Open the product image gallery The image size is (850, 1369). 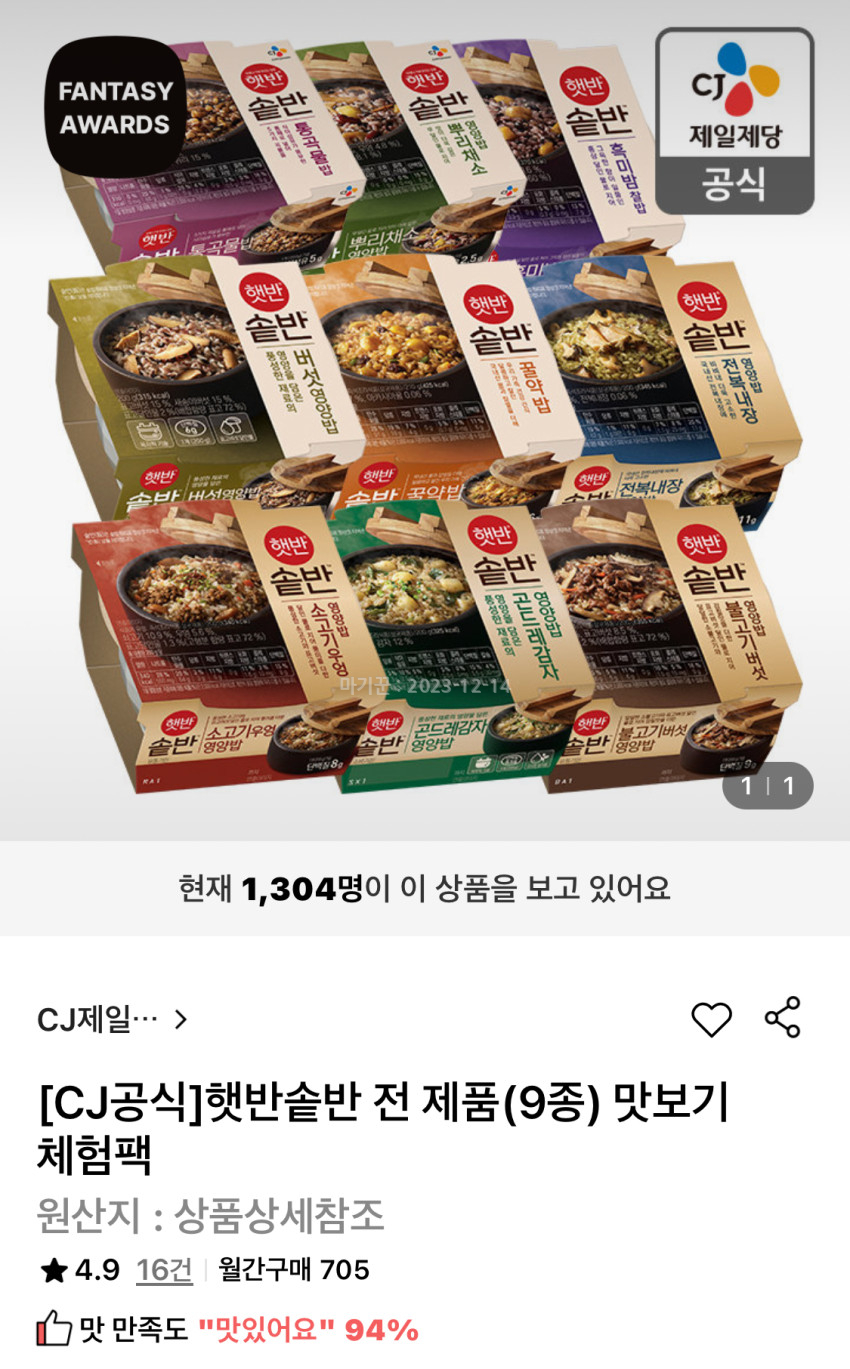425,420
